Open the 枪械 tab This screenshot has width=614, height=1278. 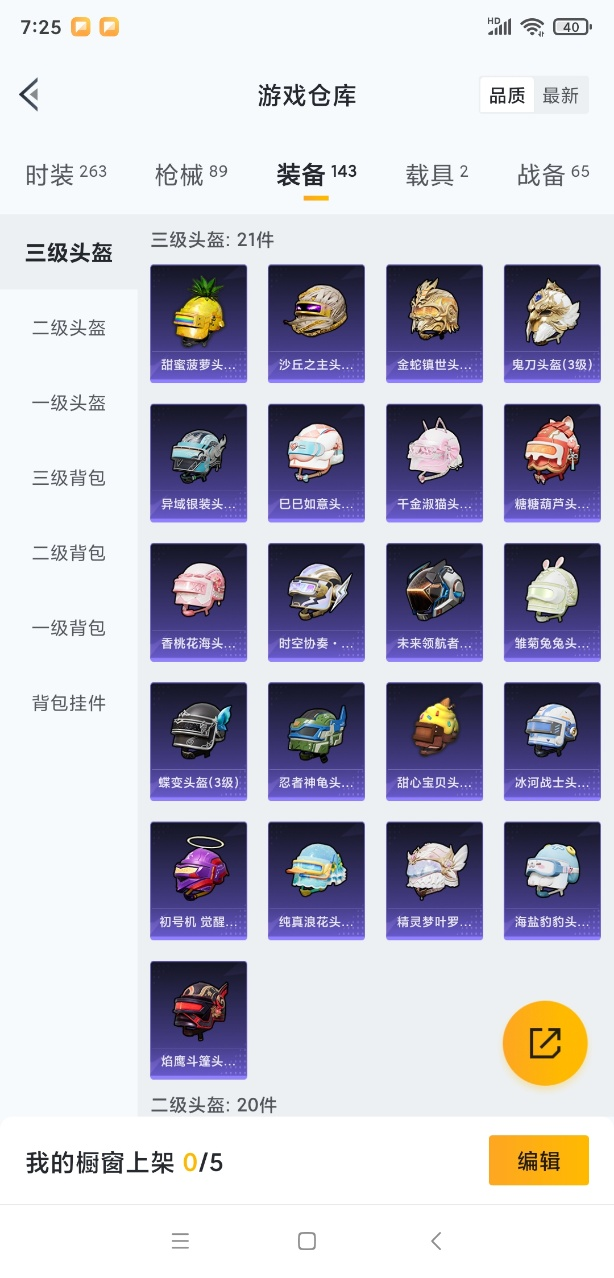pos(191,175)
